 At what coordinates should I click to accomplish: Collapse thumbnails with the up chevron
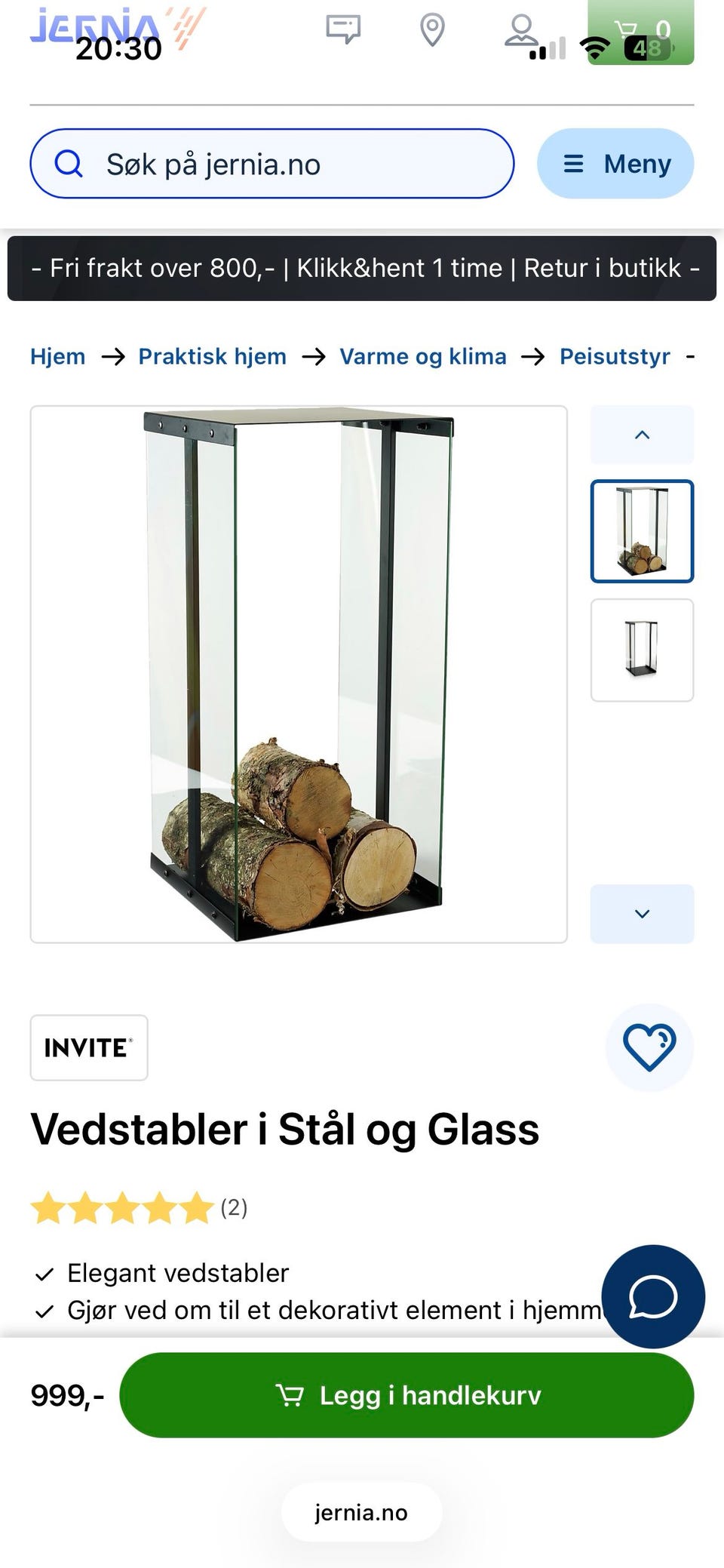(x=641, y=434)
